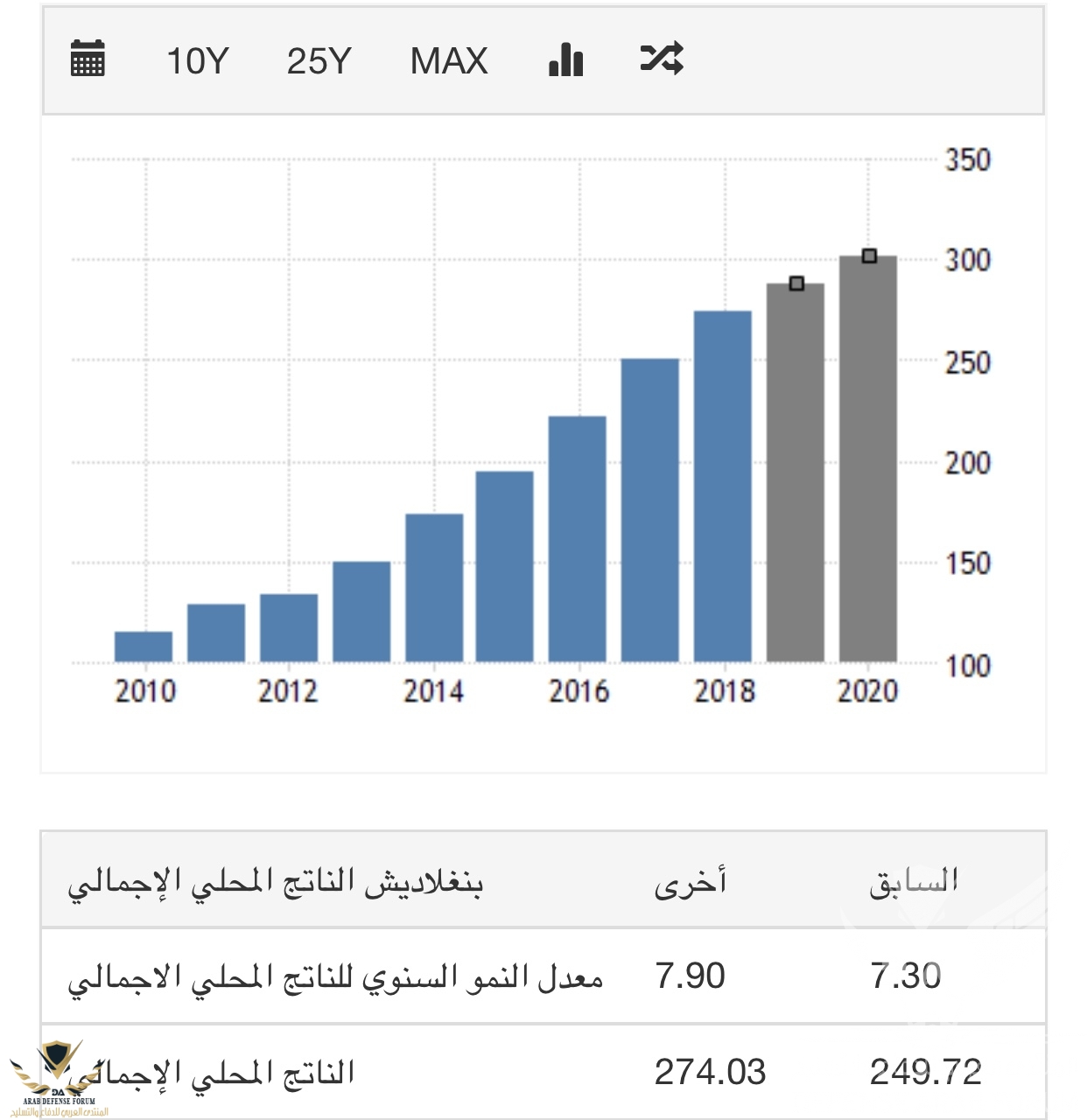1087x1120 pixels.
Task: Select the 10Y time range
Action: point(197,61)
